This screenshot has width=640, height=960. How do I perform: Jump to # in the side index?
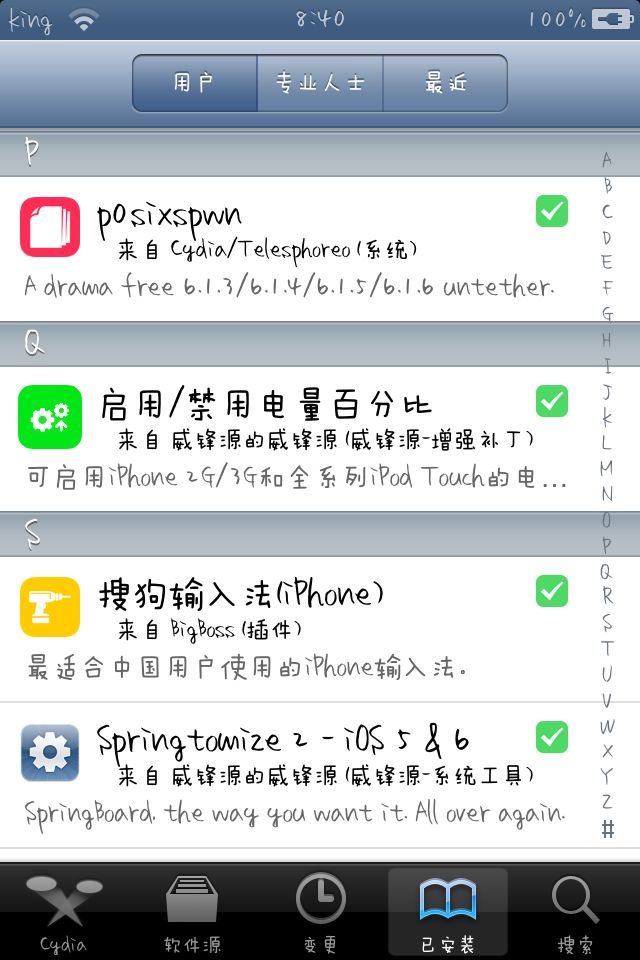607,829
